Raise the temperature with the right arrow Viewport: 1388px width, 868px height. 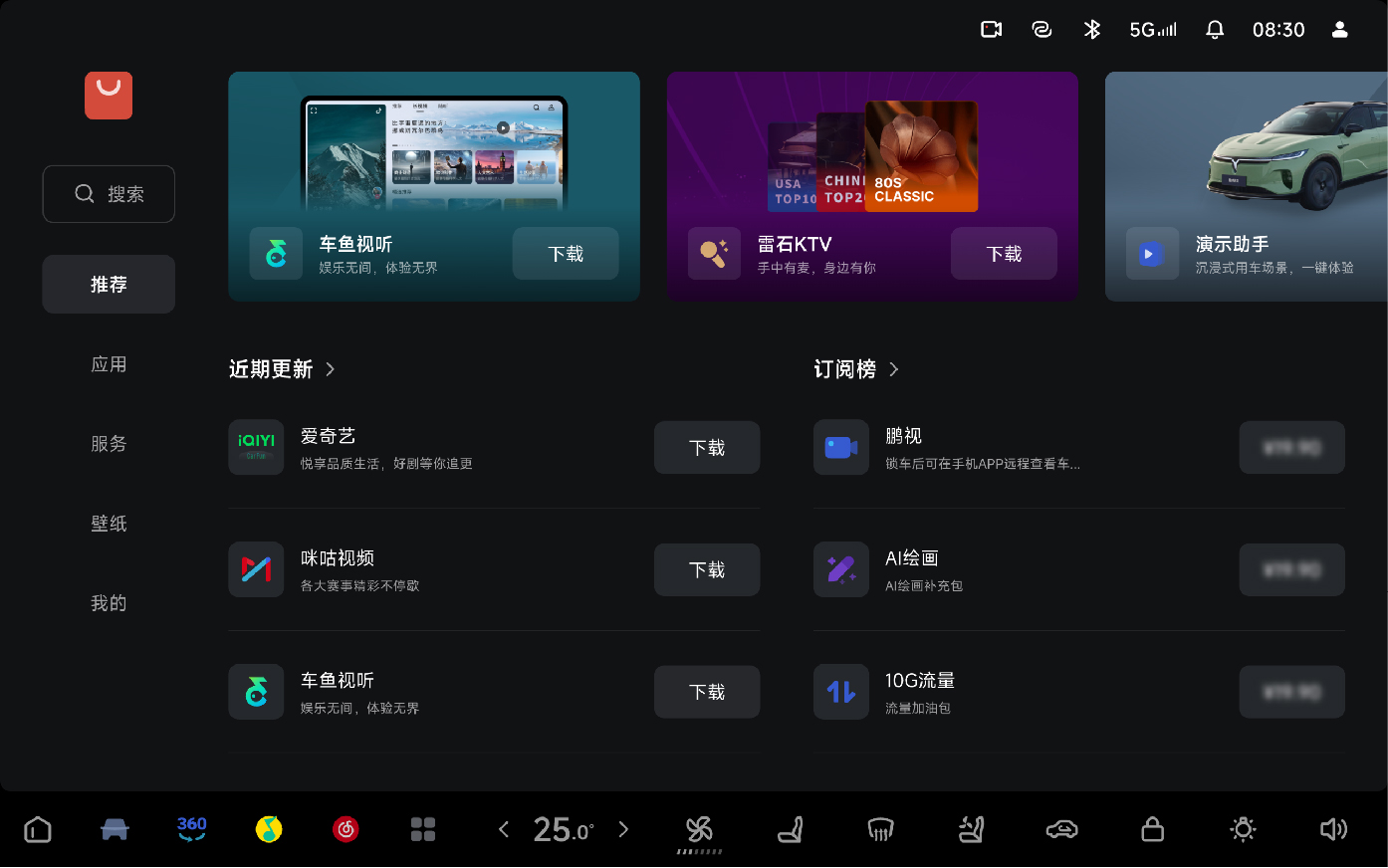(x=623, y=829)
